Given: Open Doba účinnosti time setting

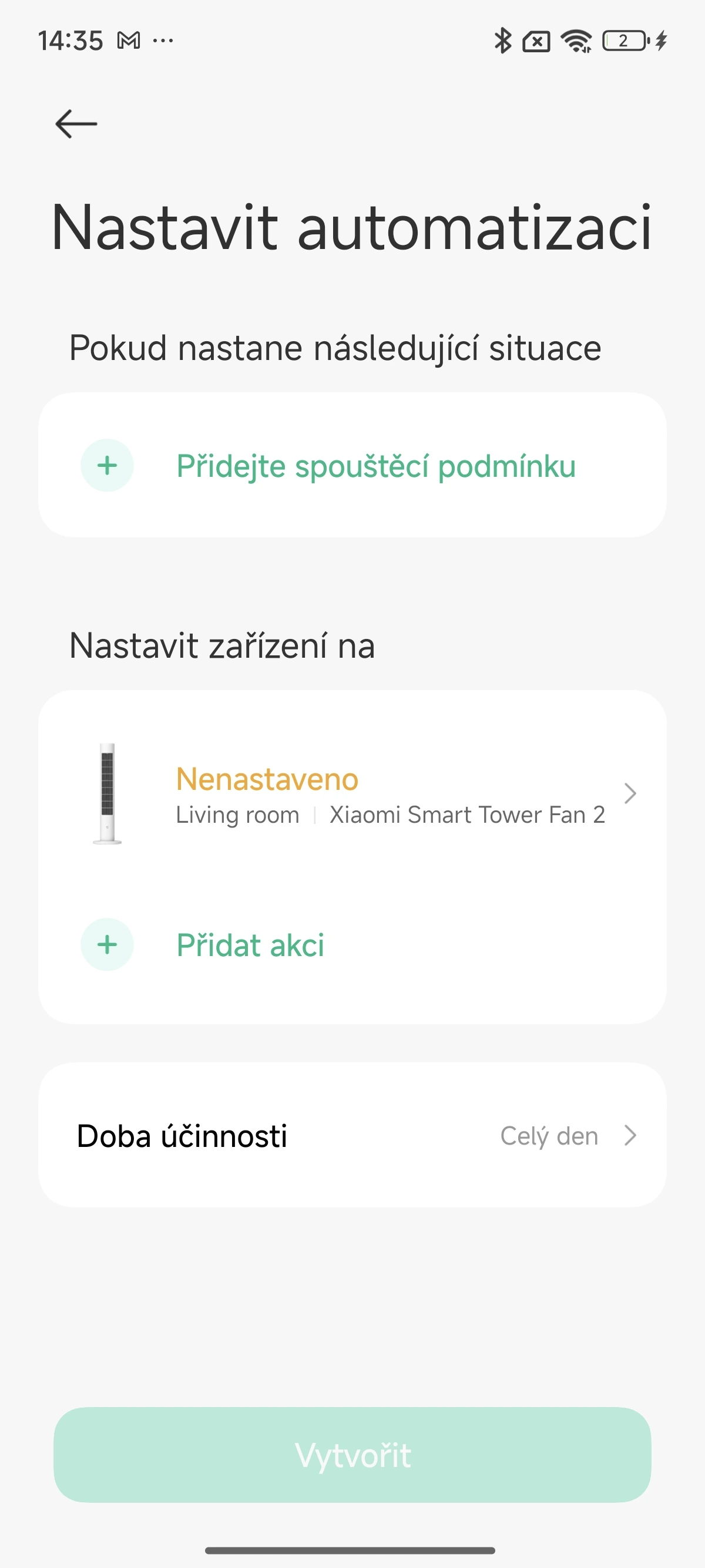Looking at the screenshot, I should [352, 1135].
